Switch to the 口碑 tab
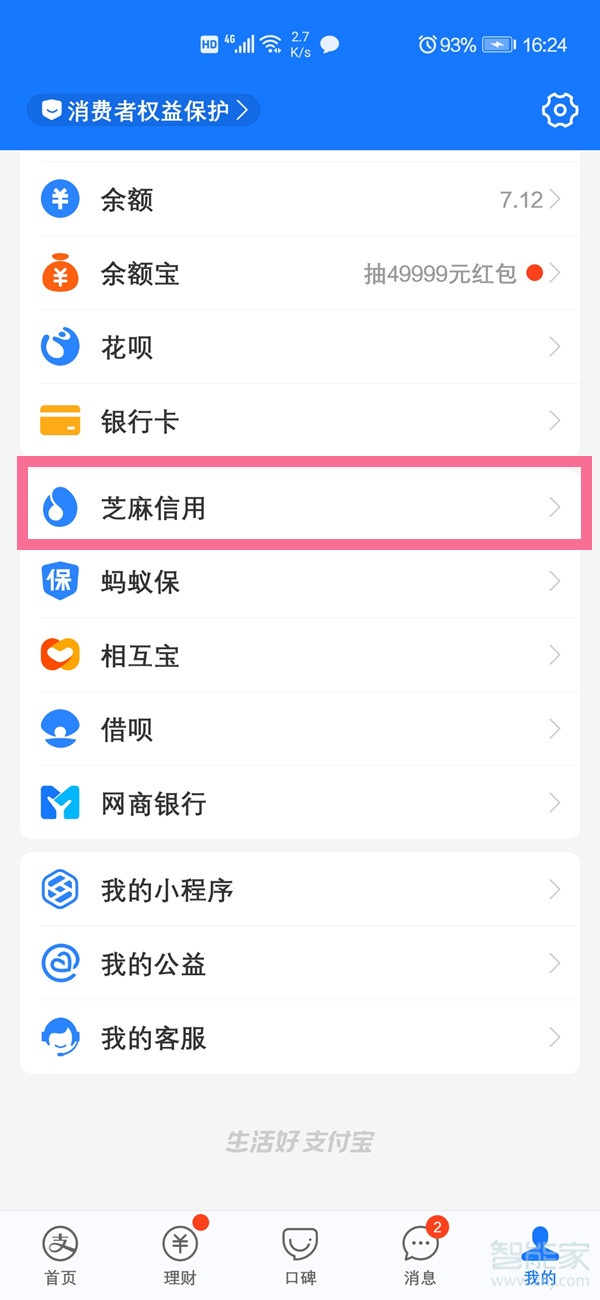 coord(300,1256)
